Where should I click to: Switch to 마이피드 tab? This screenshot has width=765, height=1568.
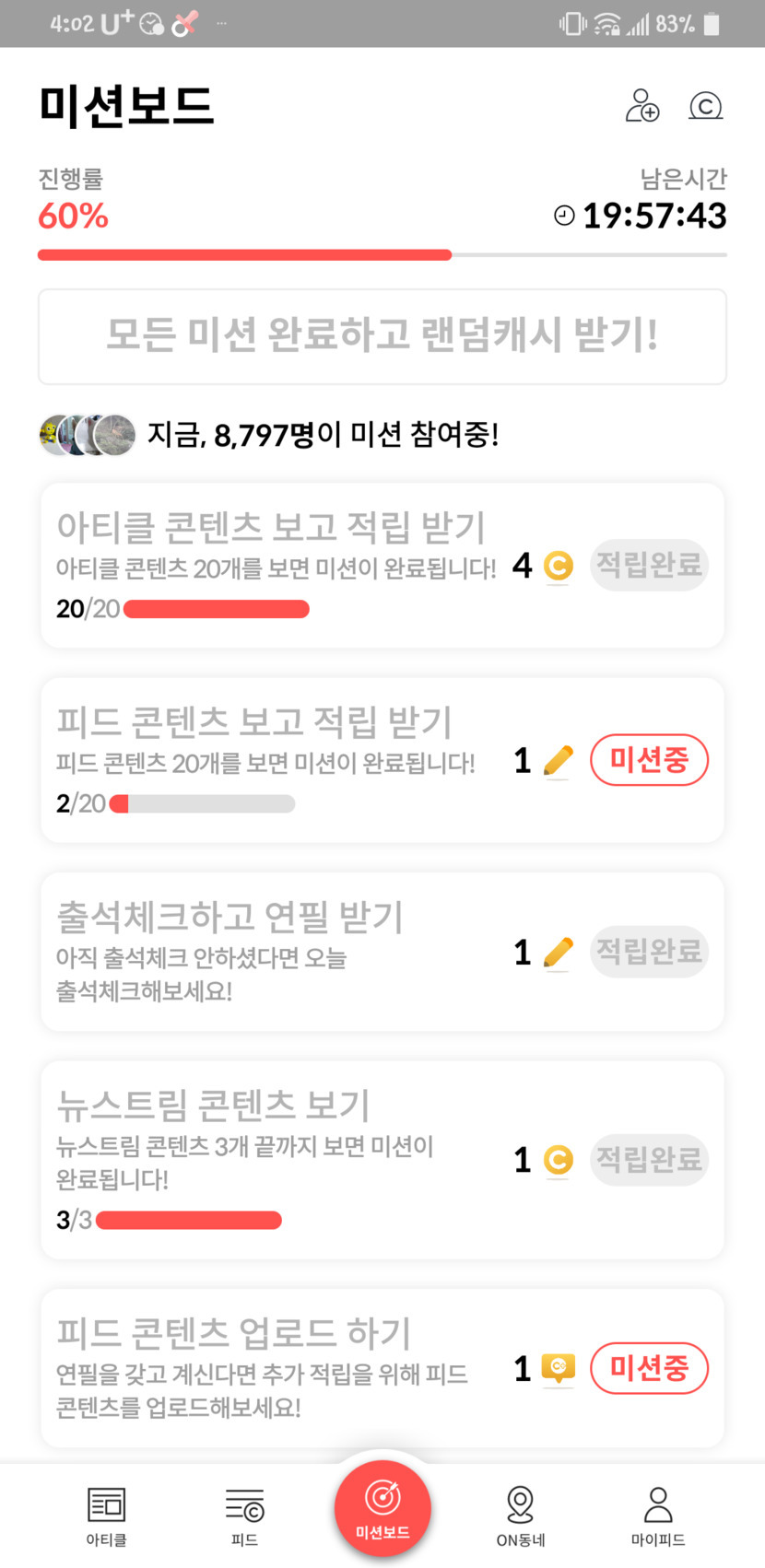[658, 1515]
